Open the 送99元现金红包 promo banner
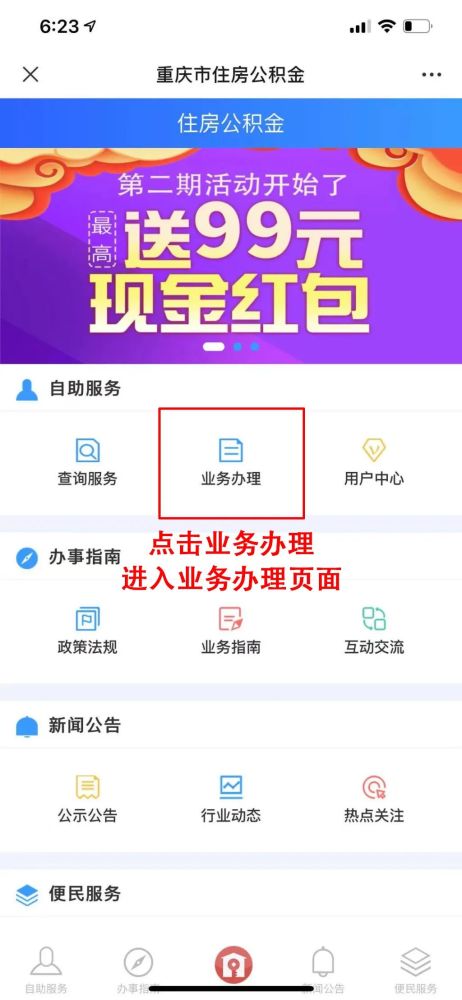 pos(231,256)
